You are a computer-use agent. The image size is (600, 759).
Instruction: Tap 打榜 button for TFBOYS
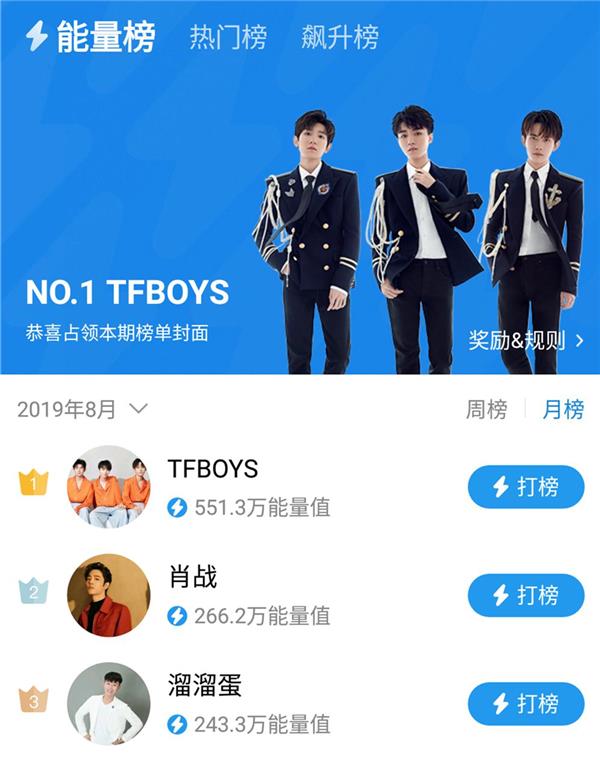(526, 487)
